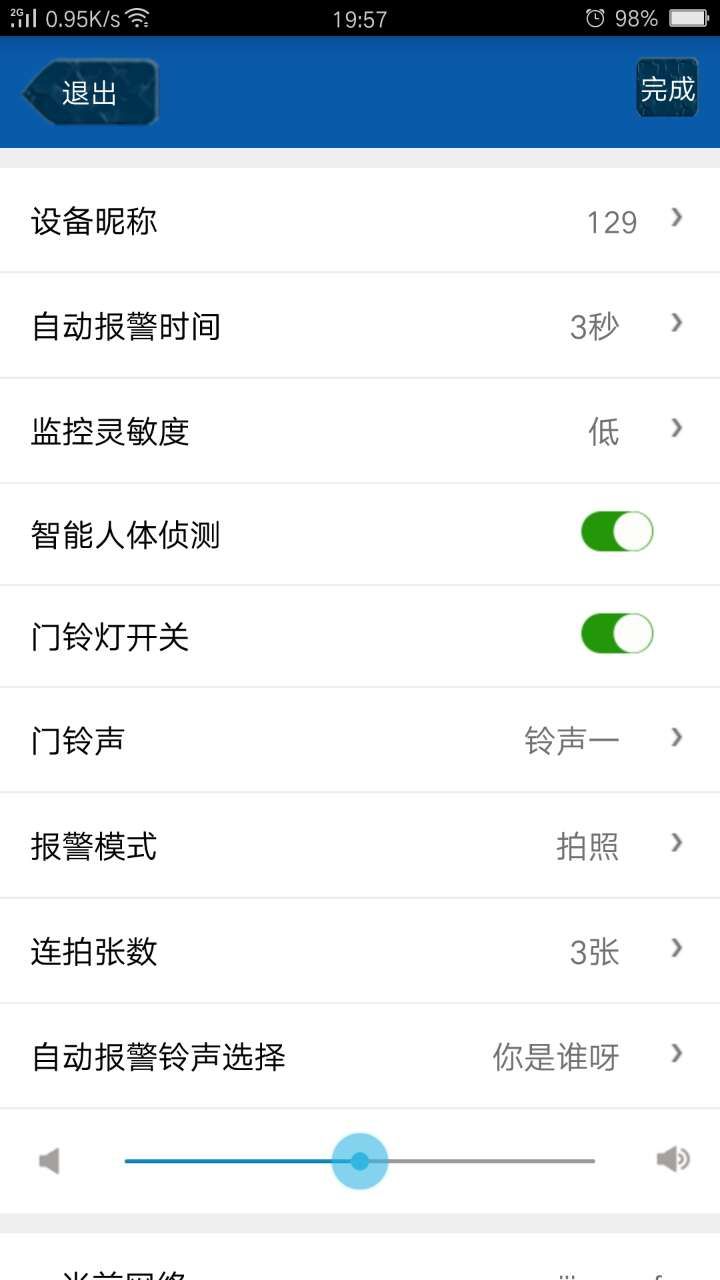Screen dimensions: 720x1280
Task: Click the alarm clock icon in the status bar
Action: click(x=594, y=17)
